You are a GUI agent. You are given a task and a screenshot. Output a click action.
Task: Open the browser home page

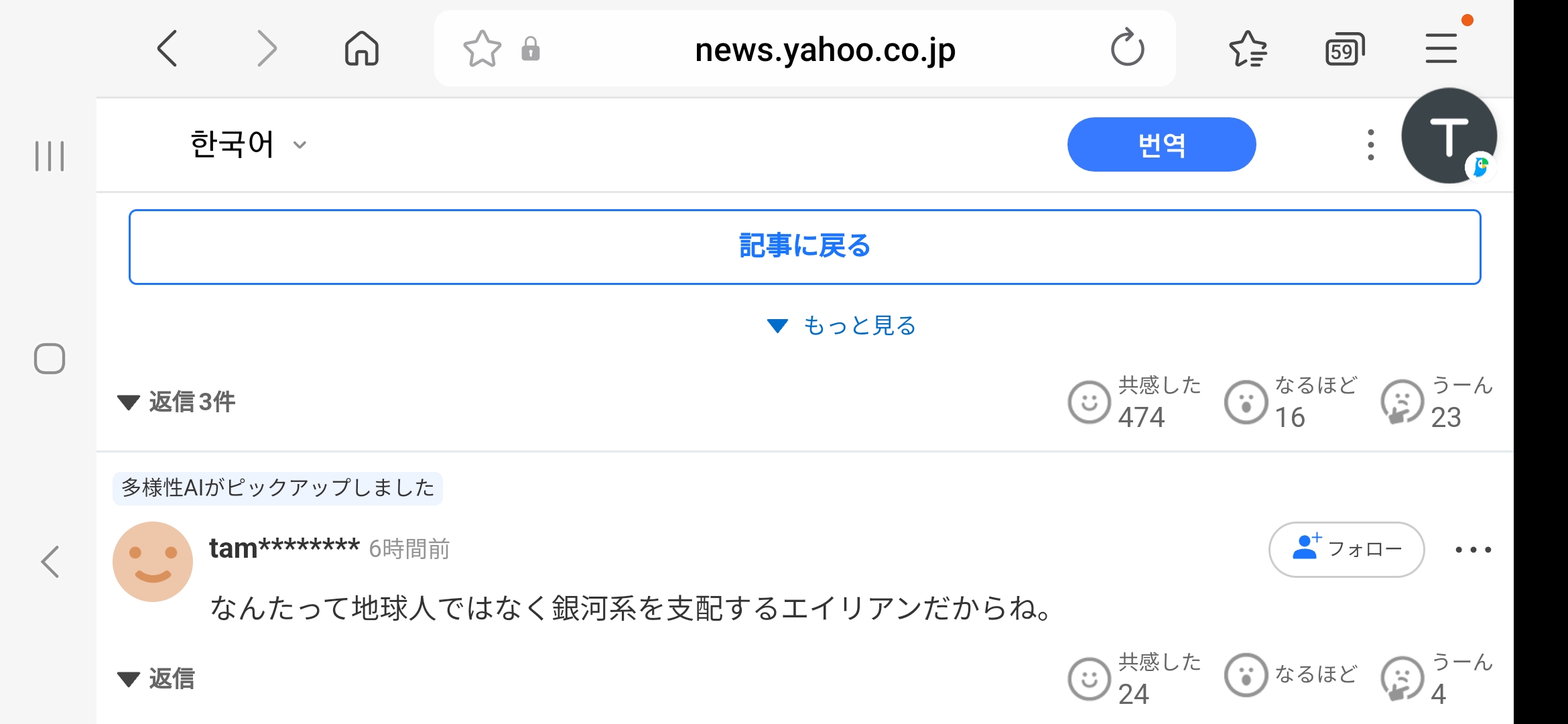[362, 49]
